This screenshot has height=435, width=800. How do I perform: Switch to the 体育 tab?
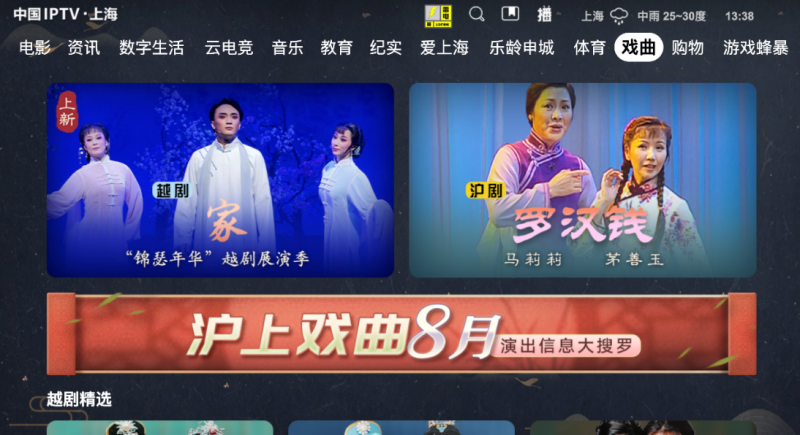point(589,48)
